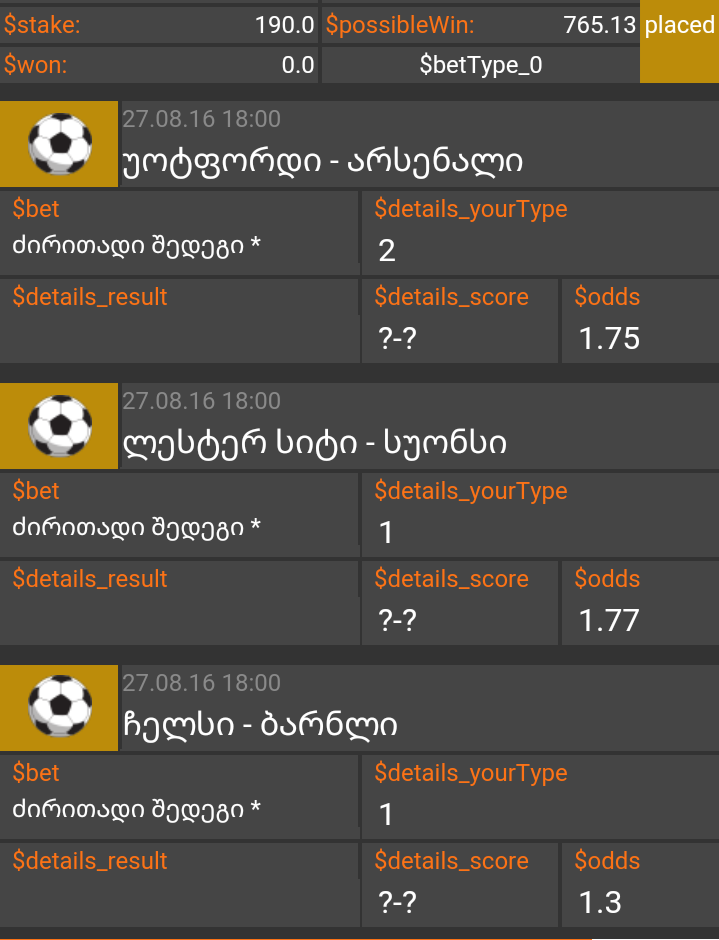Viewport: 719px width, 940px height.
Task: Open the უოტფორდი - არსენალი match row
Action: pyautogui.click(x=322, y=161)
